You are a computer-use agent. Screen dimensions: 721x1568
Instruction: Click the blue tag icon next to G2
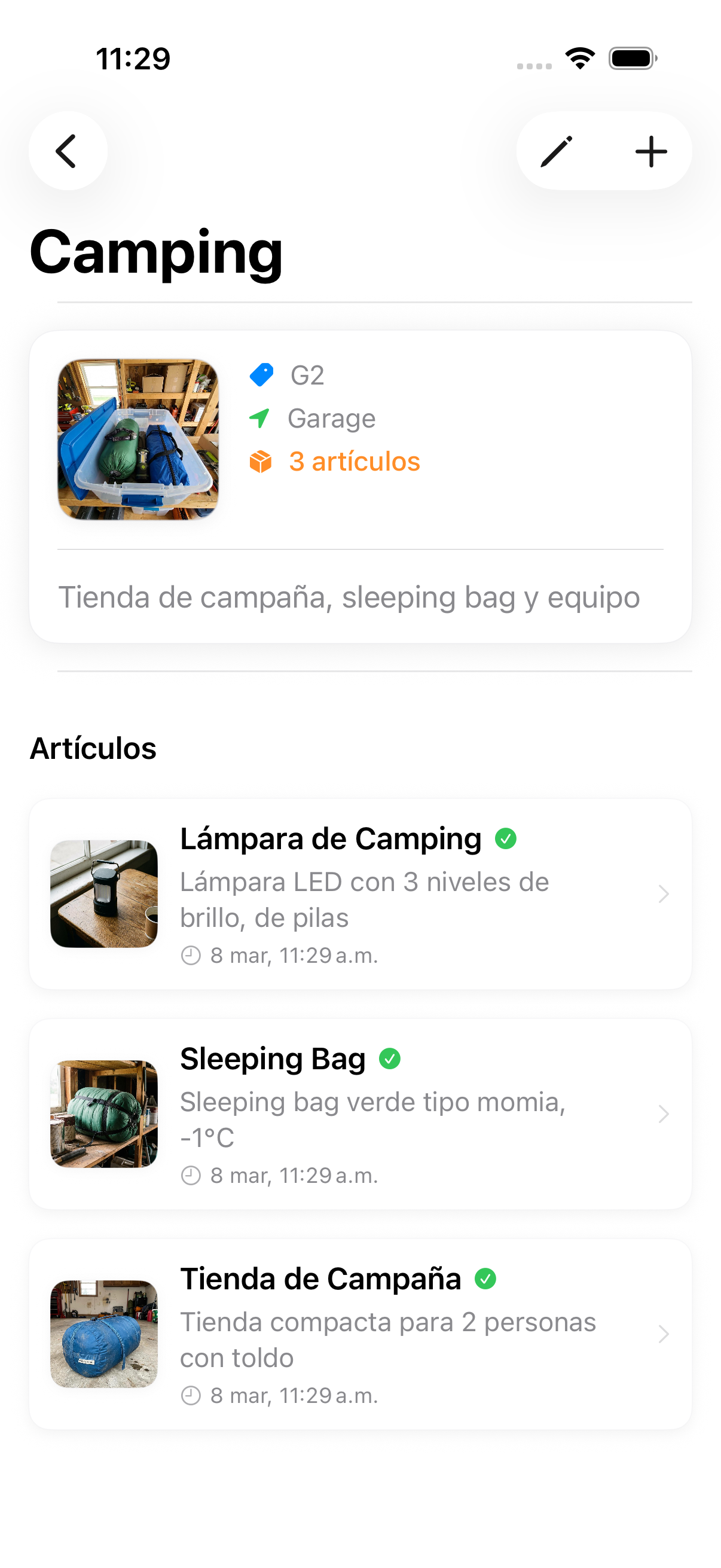[x=262, y=375]
